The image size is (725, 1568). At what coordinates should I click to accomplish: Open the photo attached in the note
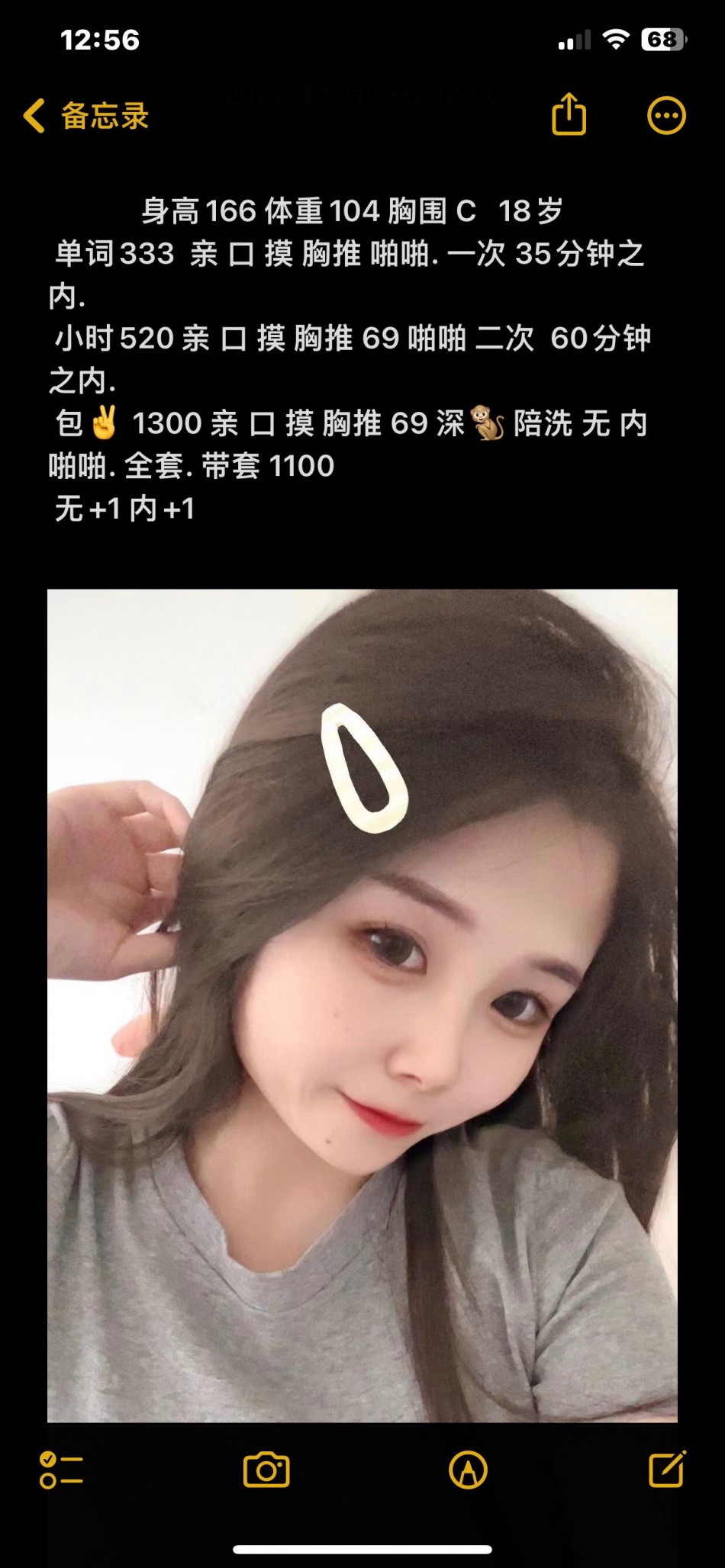(362, 1005)
